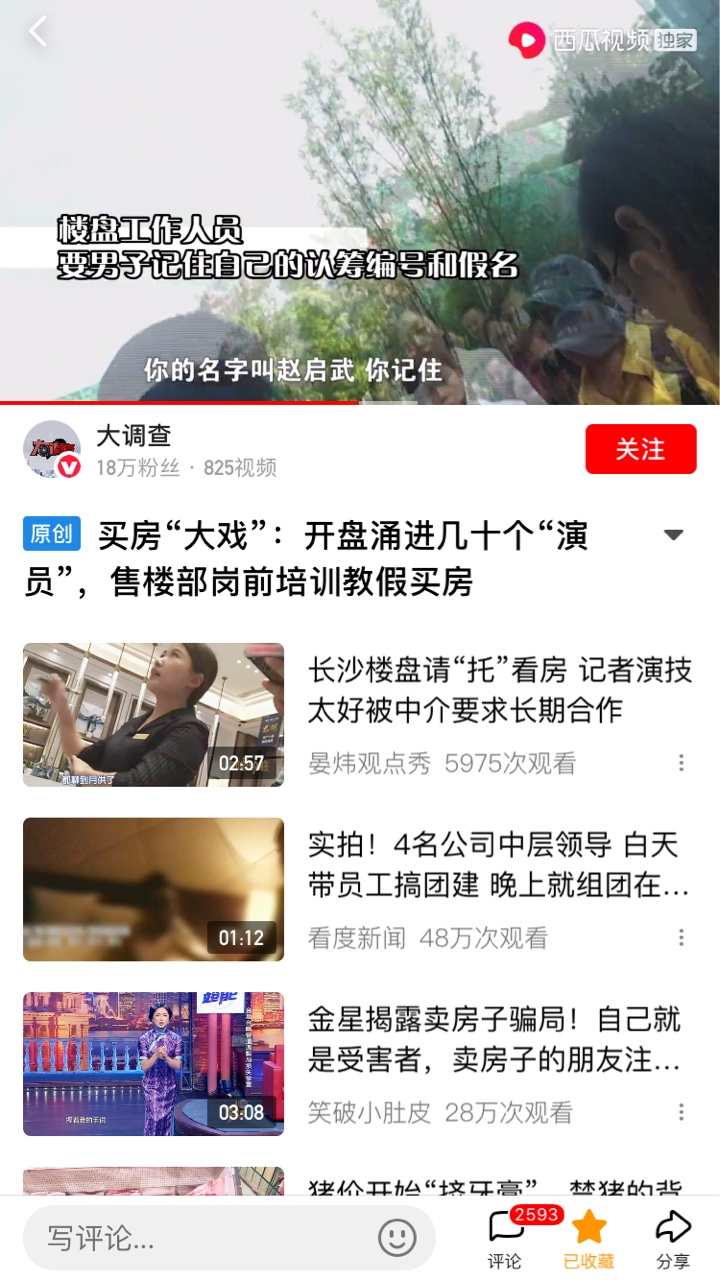Tap the 写评论 comment input field
The width and height of the screenshot is (720, 1280).
click(x=200, y=1238)
